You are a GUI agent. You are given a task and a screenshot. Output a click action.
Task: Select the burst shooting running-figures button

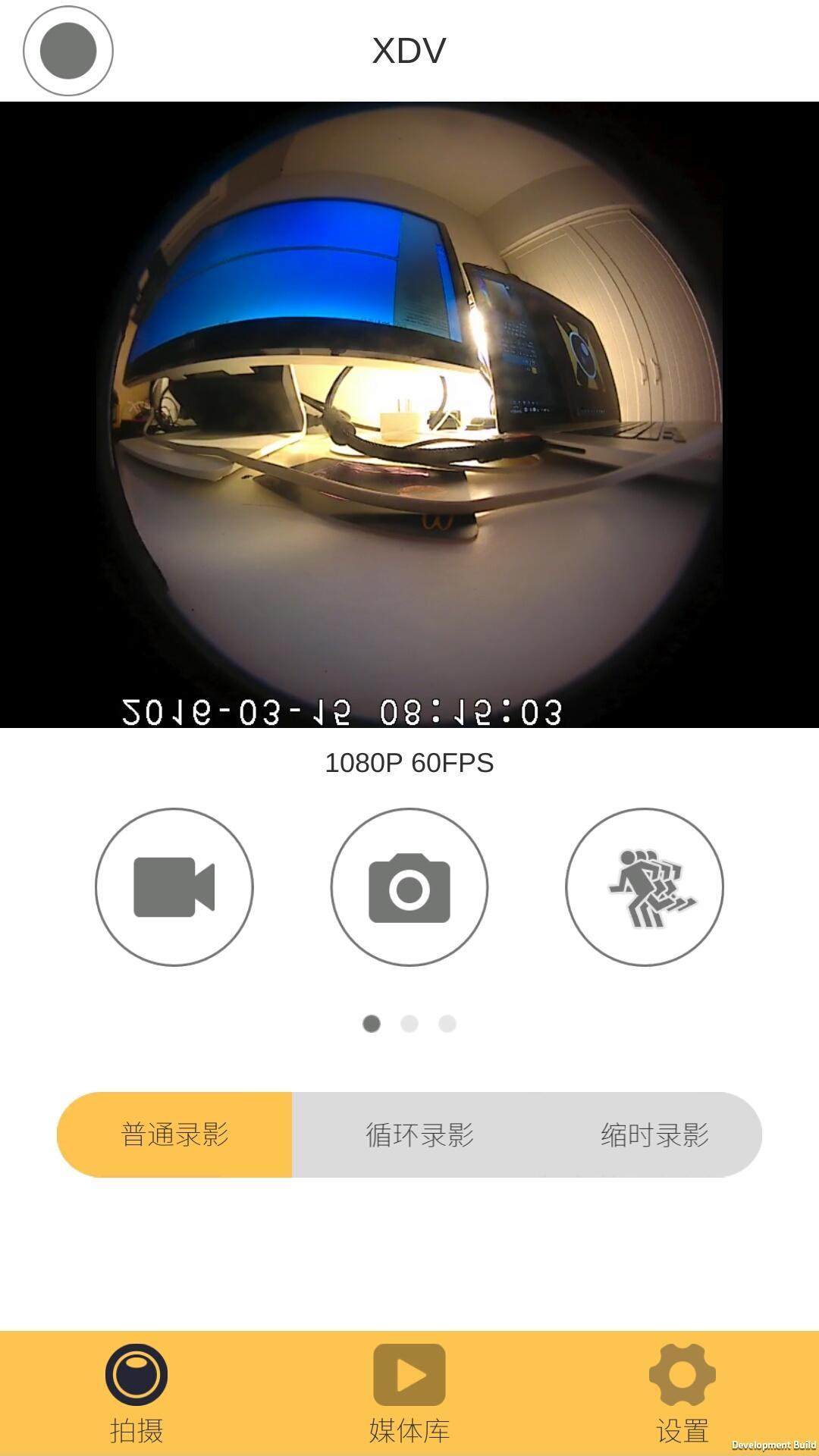click(x=645, y=886)
